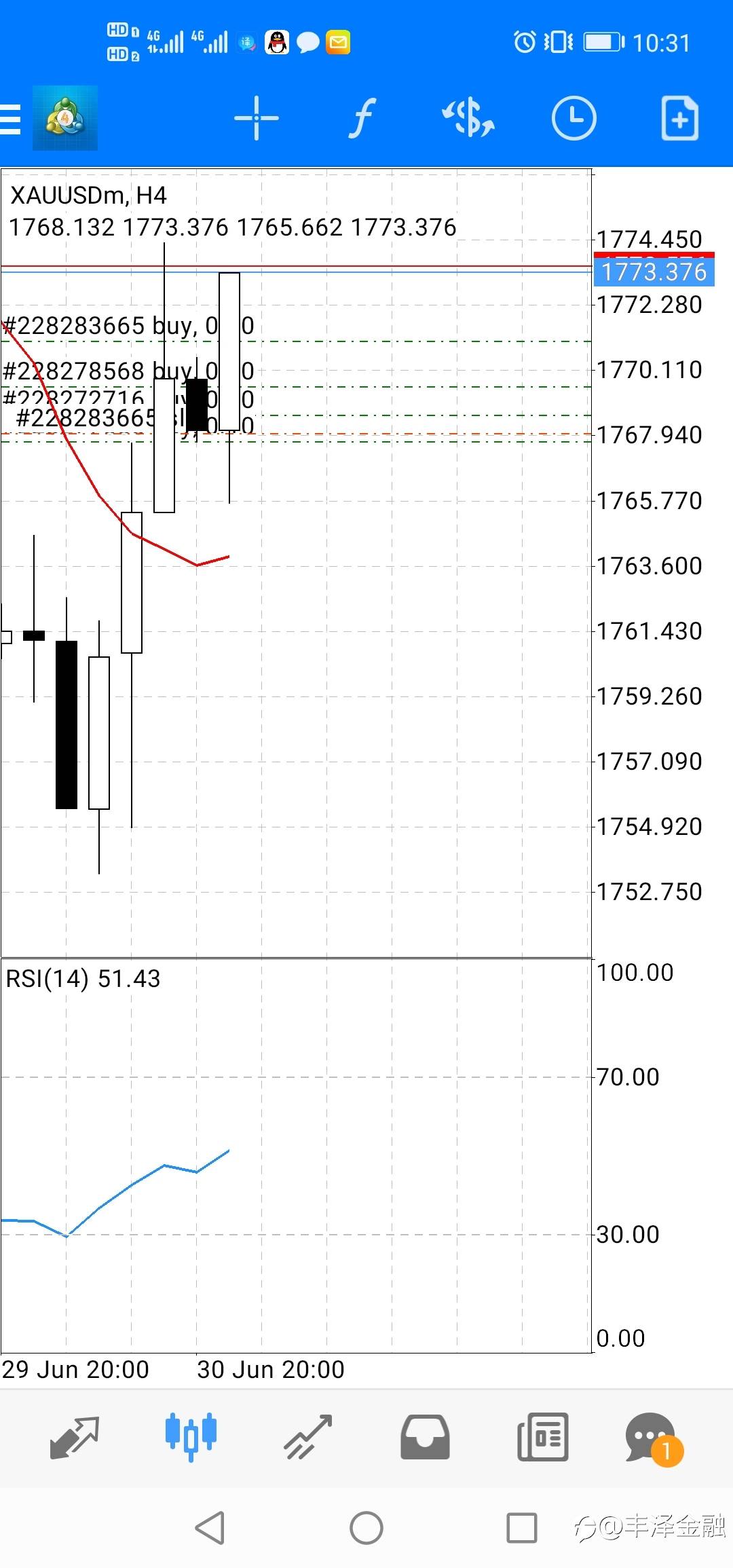733x1568 pixels.
Task: Open the hamburger side menu
Action: click(x=10, y=119)
